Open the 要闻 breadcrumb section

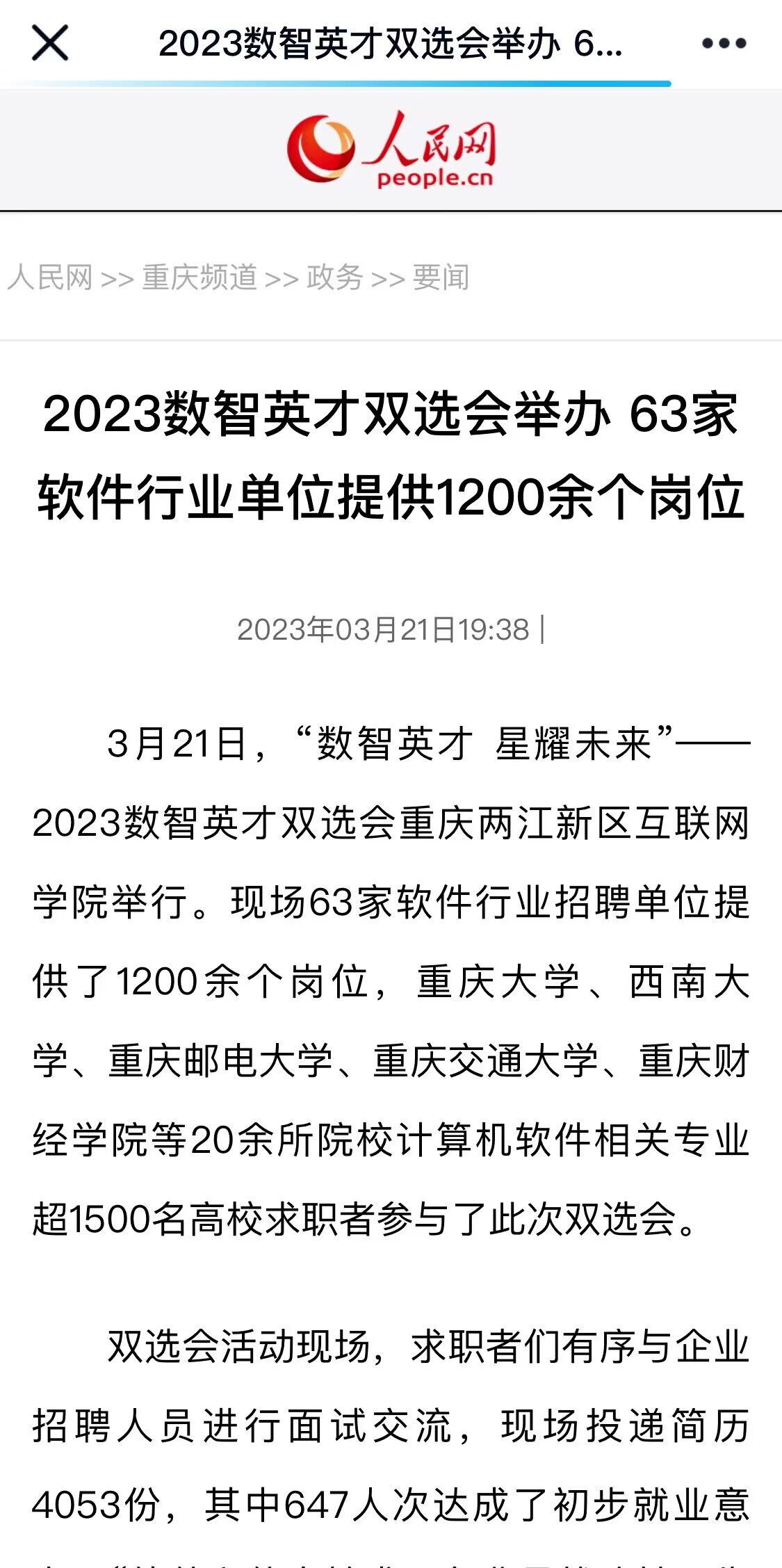tap(441, 277)
